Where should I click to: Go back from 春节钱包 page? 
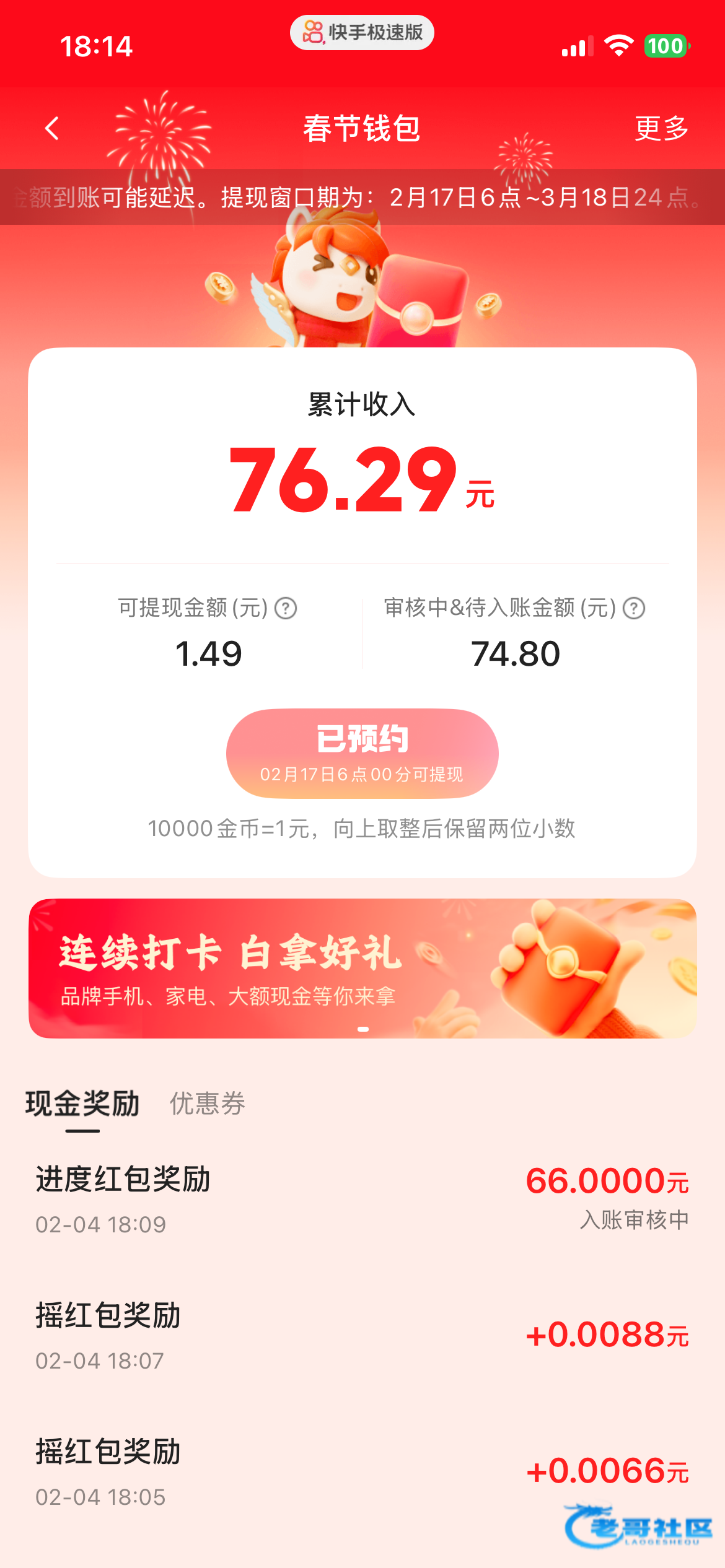click(x=52, y=128)
